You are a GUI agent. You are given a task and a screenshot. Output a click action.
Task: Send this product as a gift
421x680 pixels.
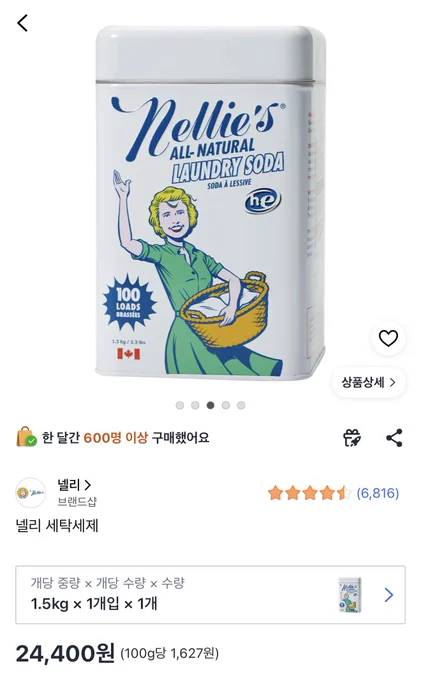click(x=352, y=438)
